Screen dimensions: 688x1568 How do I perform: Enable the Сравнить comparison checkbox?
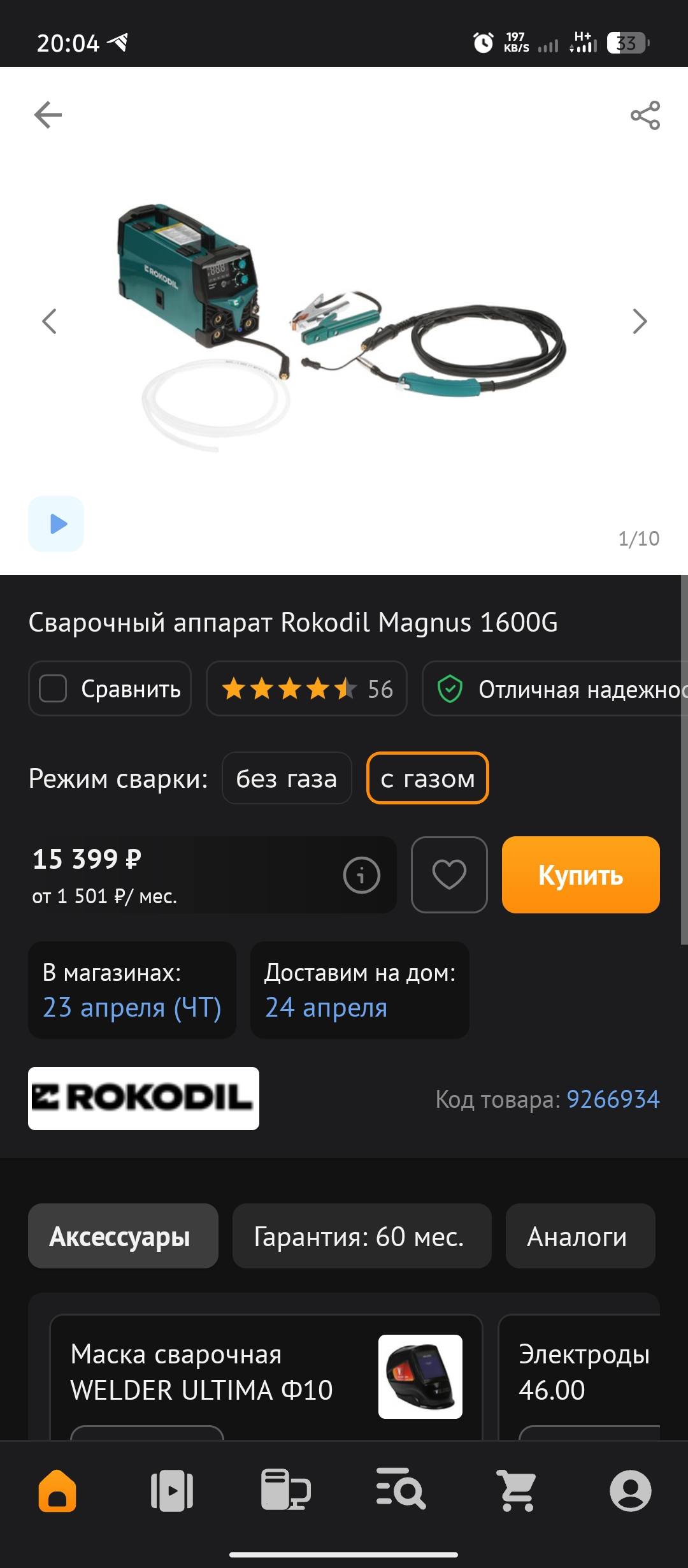54,688
